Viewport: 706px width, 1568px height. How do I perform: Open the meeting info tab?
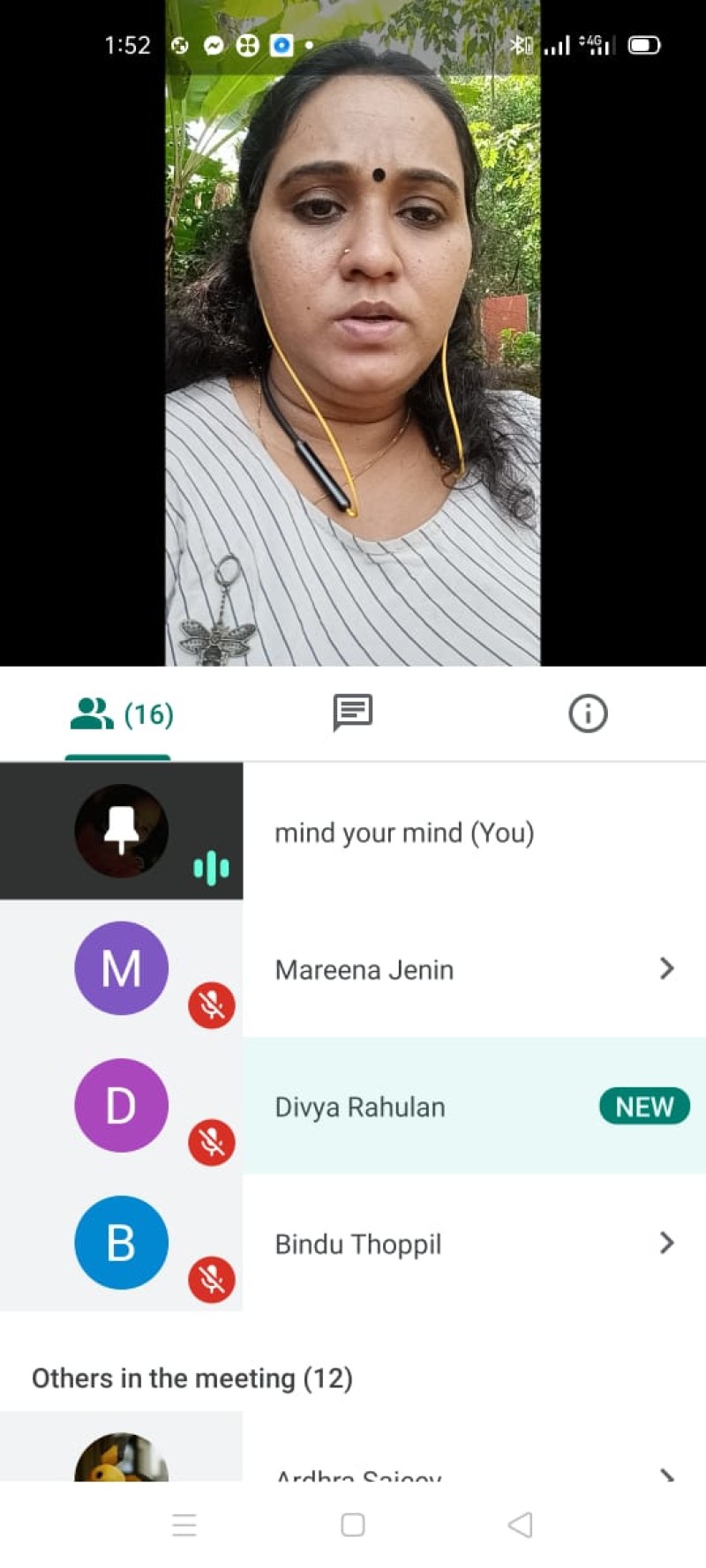click(588, 713)
